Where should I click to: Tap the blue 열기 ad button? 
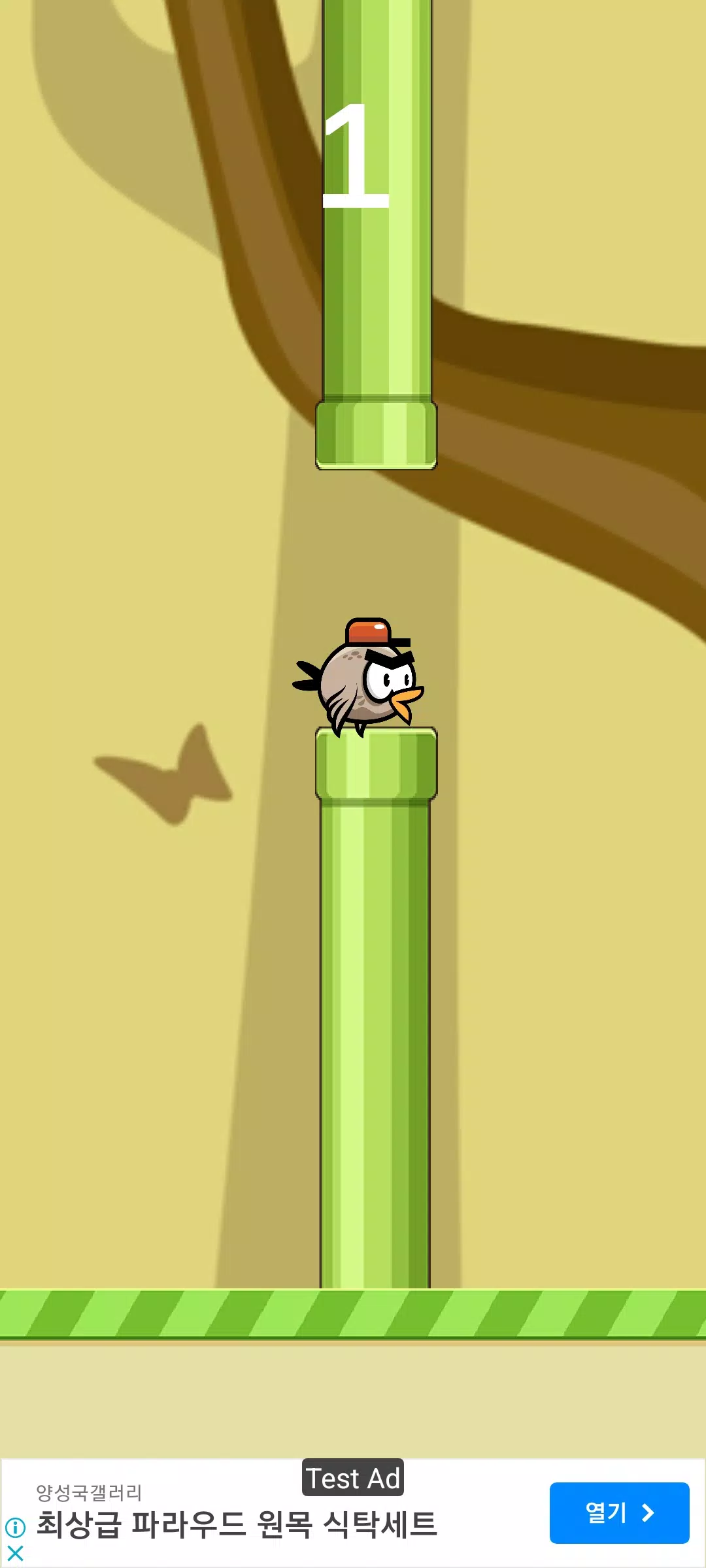619,1512
